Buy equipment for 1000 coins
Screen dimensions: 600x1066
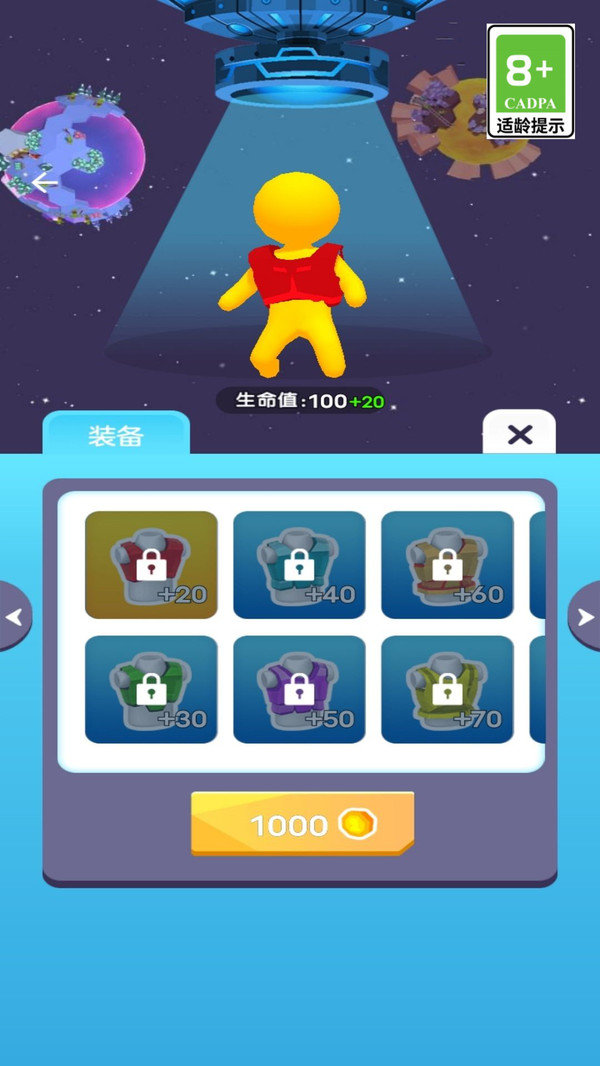click(302, 824)
